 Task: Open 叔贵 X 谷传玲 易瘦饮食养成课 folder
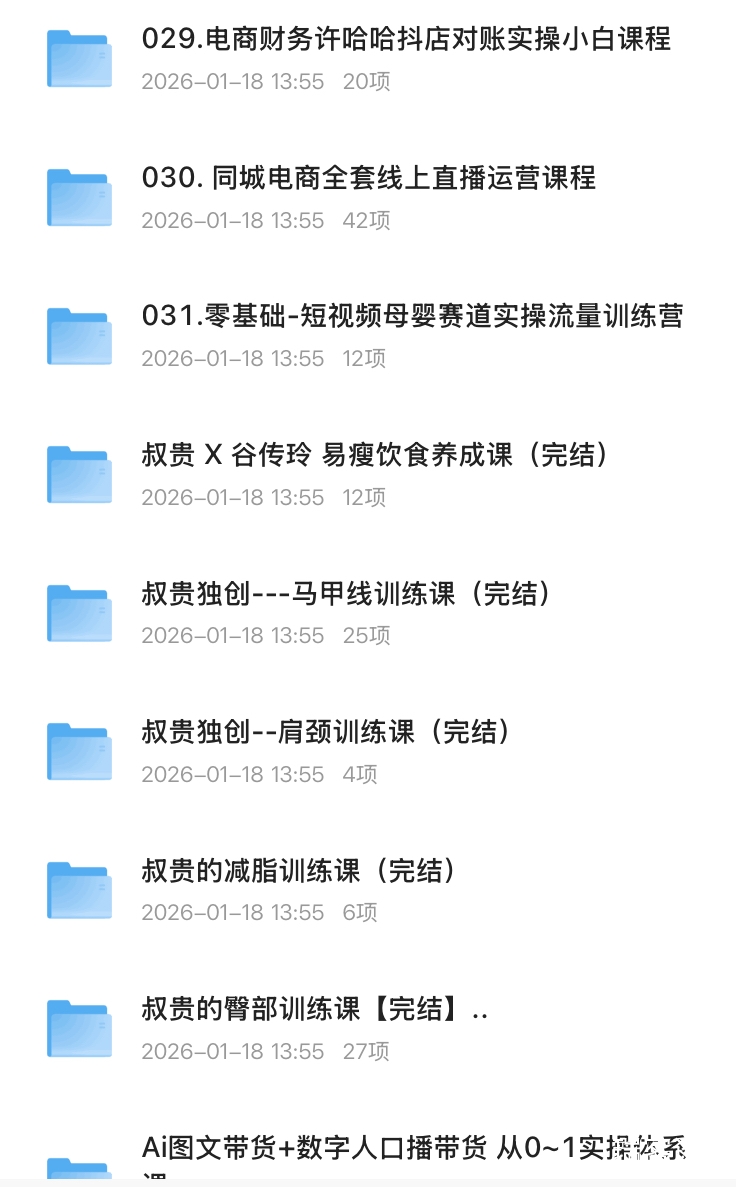(x=375, y=456)
